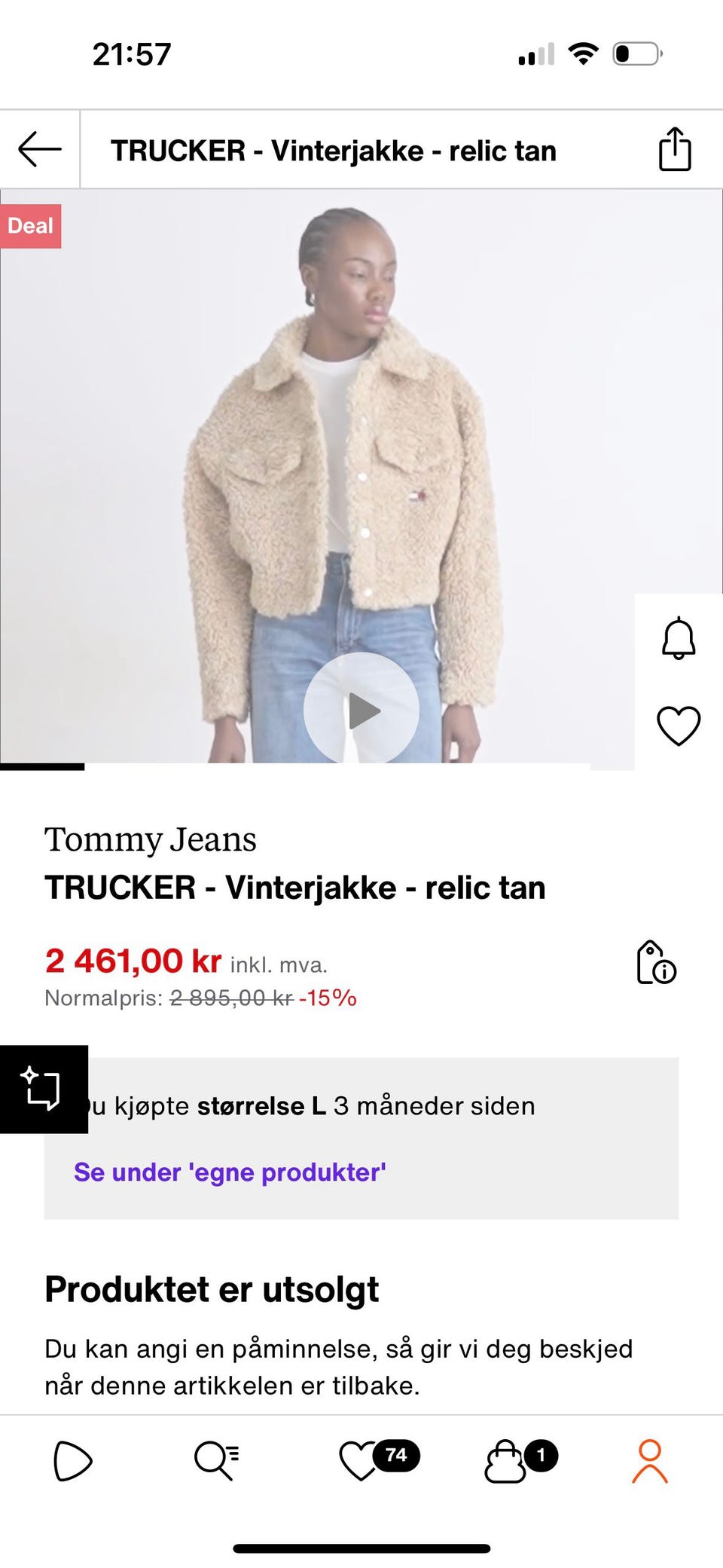Screen dimensions: 723x1568
Task: Open 'Se under egne produkter' link
Action: click(x=229, y=1172)
